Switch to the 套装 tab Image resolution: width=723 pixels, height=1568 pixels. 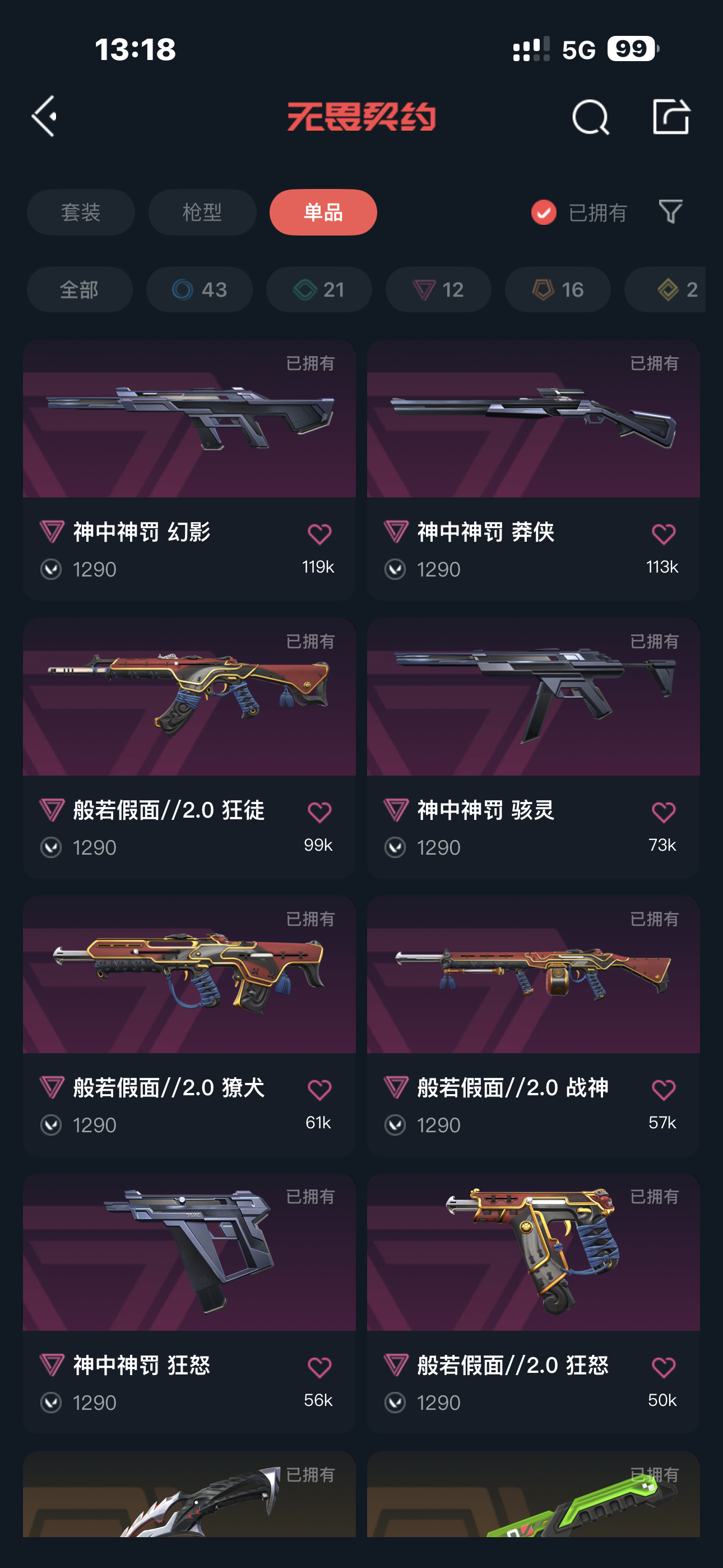pyautogui.click(x=81, y=212)
